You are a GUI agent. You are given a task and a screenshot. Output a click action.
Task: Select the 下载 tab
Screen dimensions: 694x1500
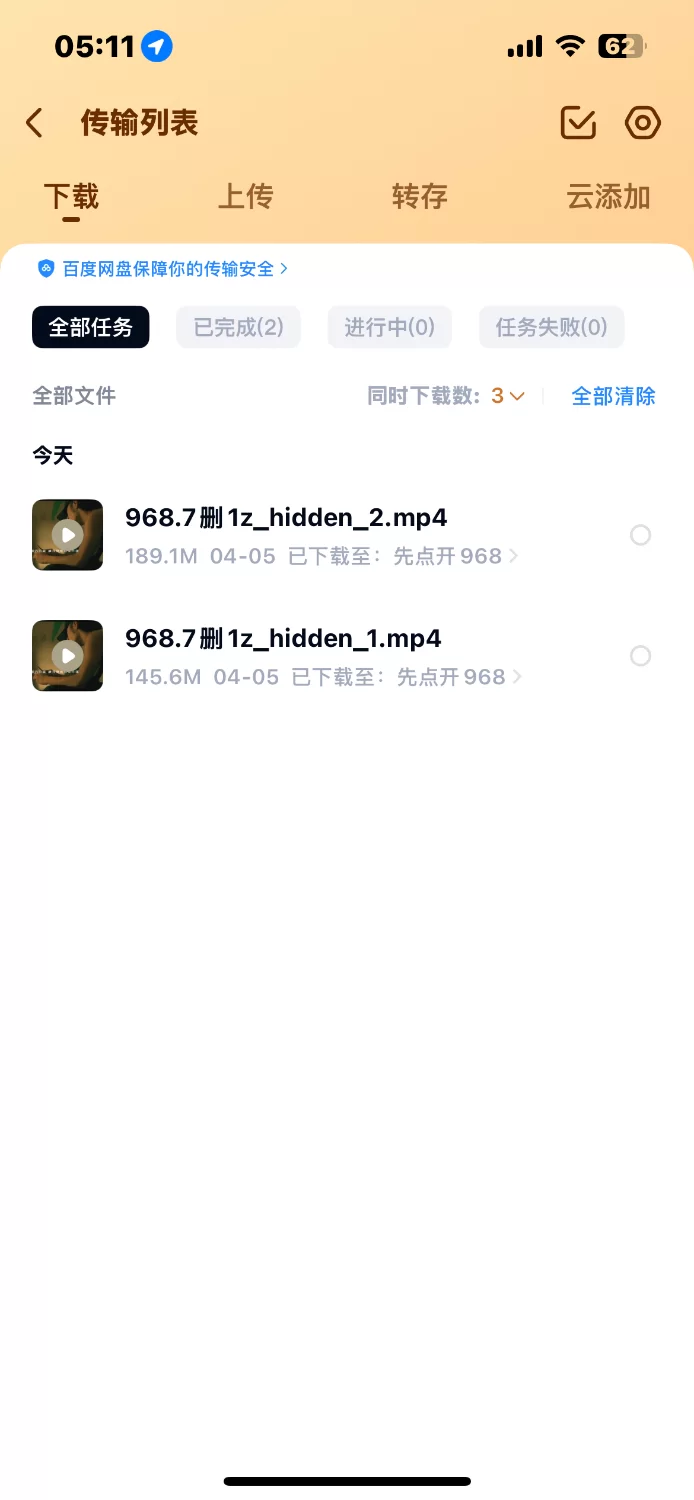click(71, 196)
